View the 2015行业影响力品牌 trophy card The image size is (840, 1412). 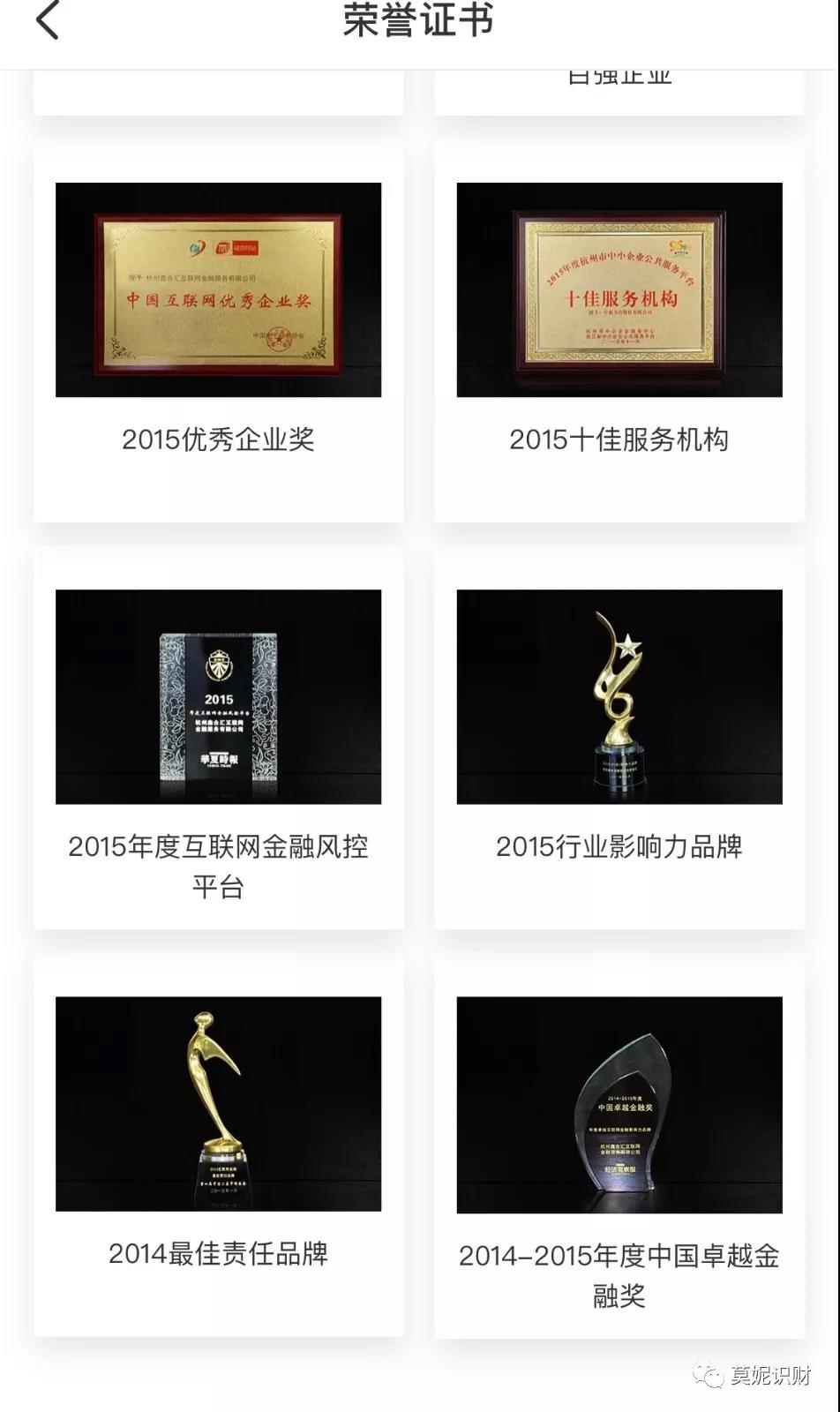tap(619, 741)
